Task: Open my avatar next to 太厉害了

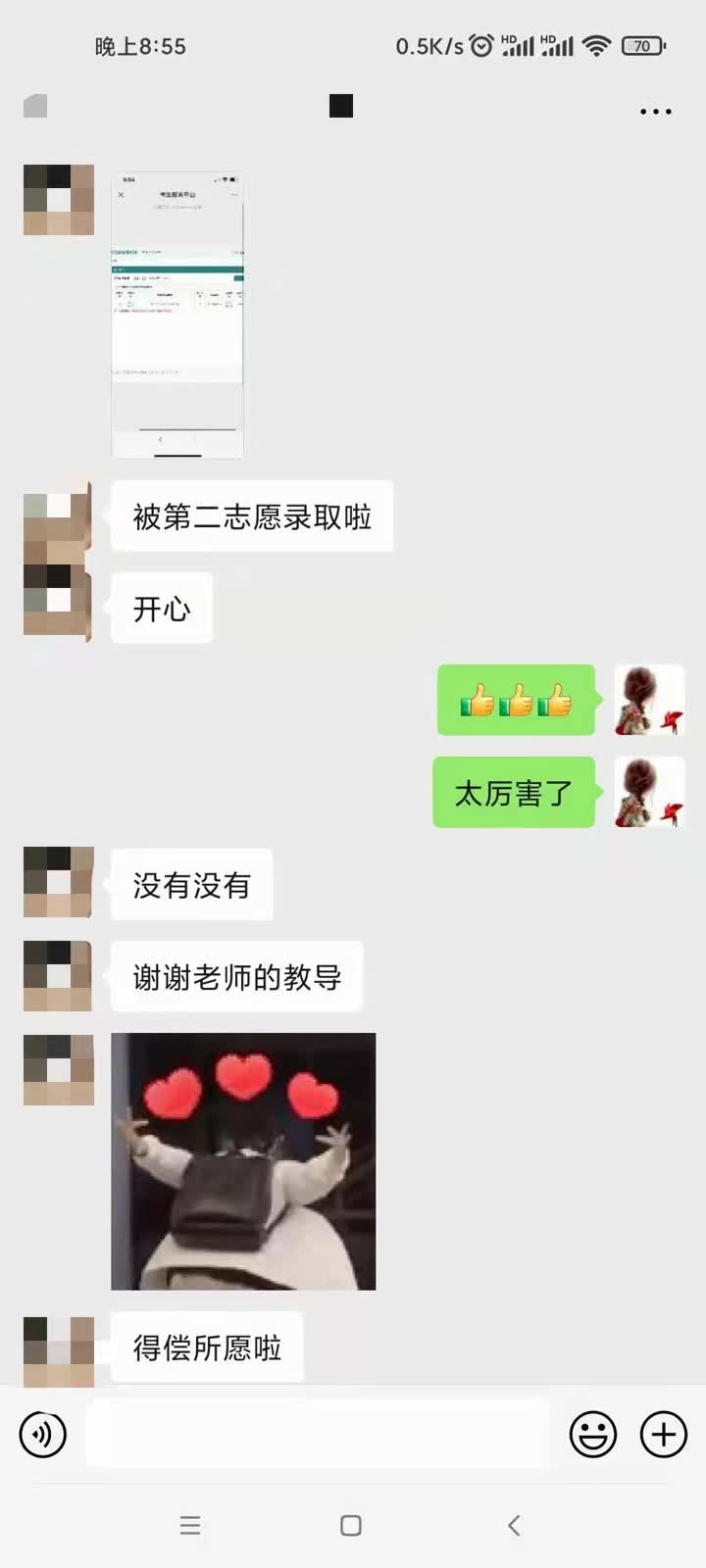Action: (x=649, y=792)
